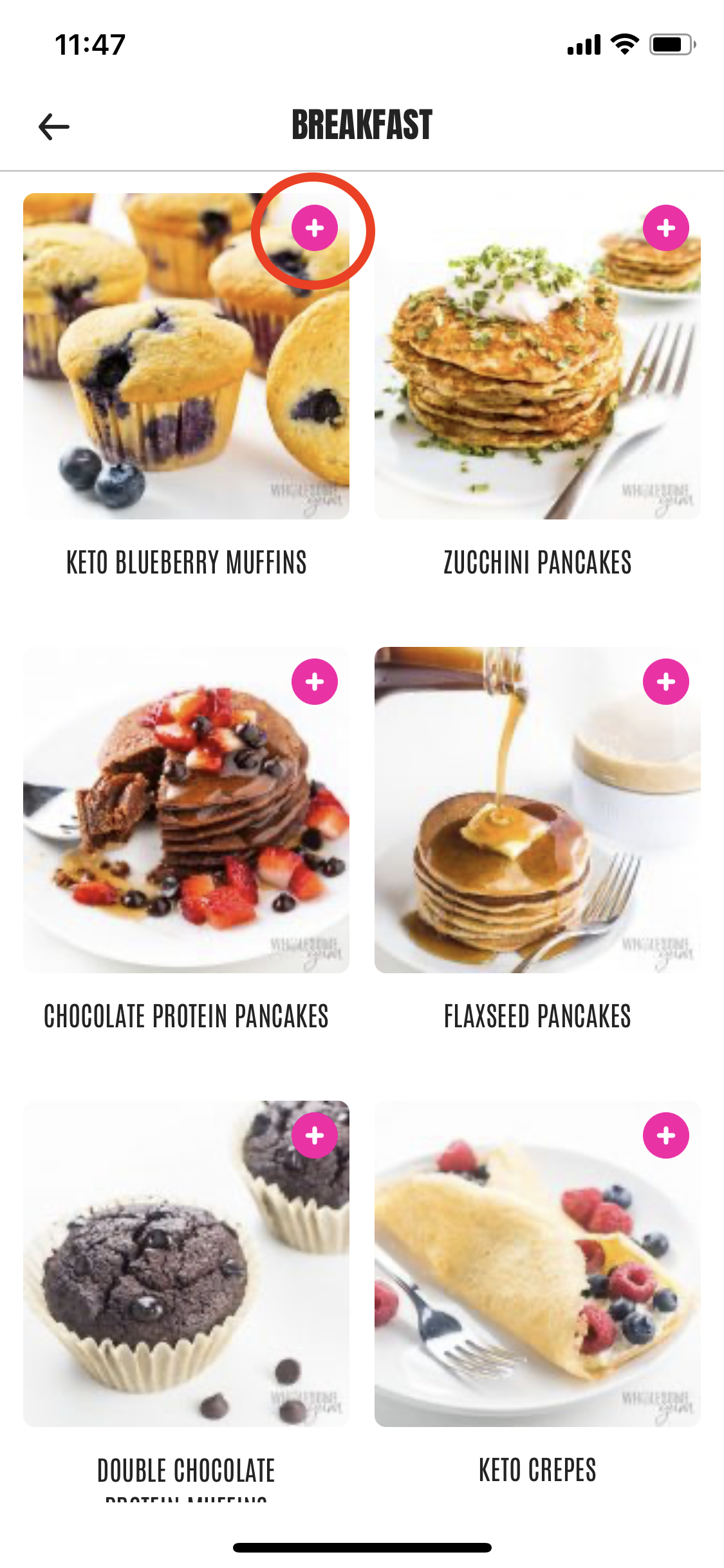Add Keto Blueberry Muffins with plus button
This screenshot has height=1568, width=724.
point(314,228)
